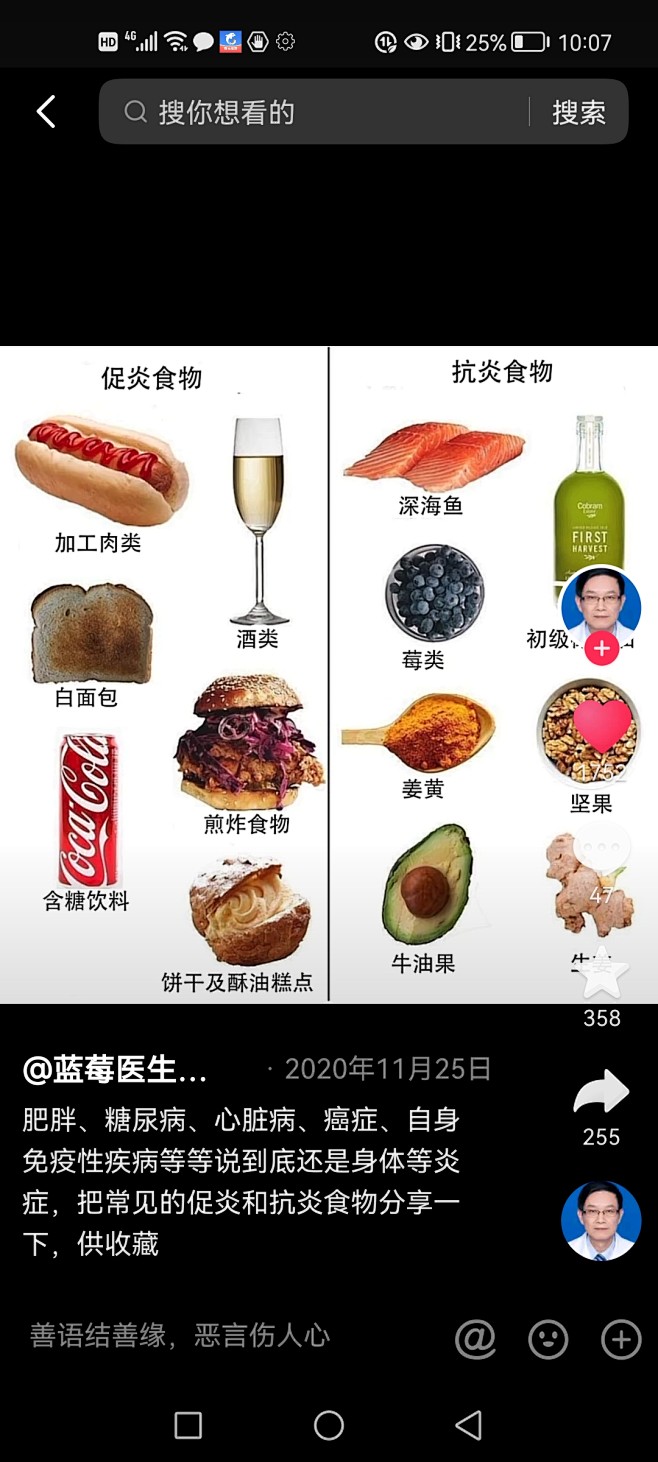Follow the author with the red plus
658x1462 pixels.
(x=601, y=649)
